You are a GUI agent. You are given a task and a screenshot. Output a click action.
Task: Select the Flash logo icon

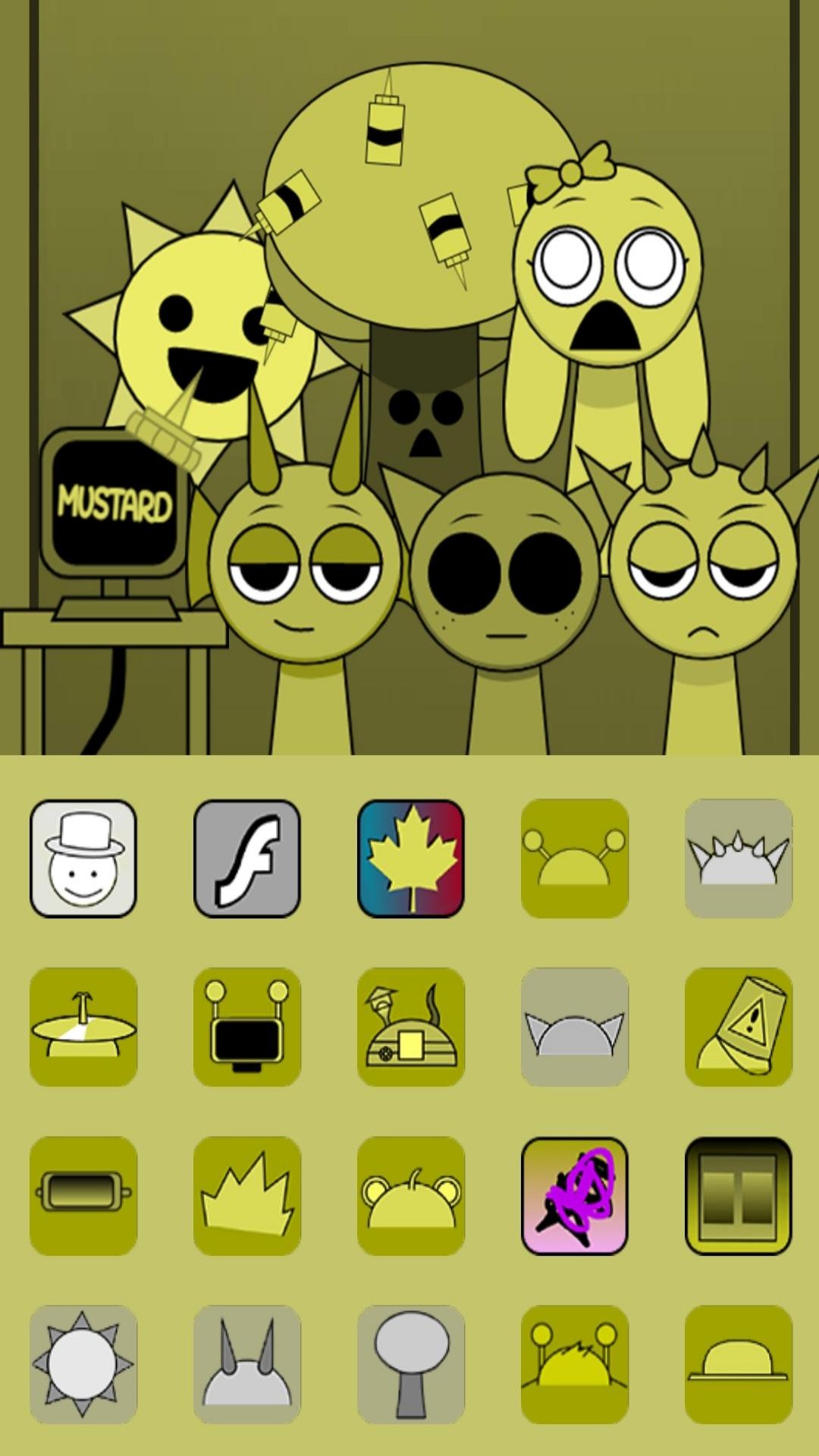247,858
